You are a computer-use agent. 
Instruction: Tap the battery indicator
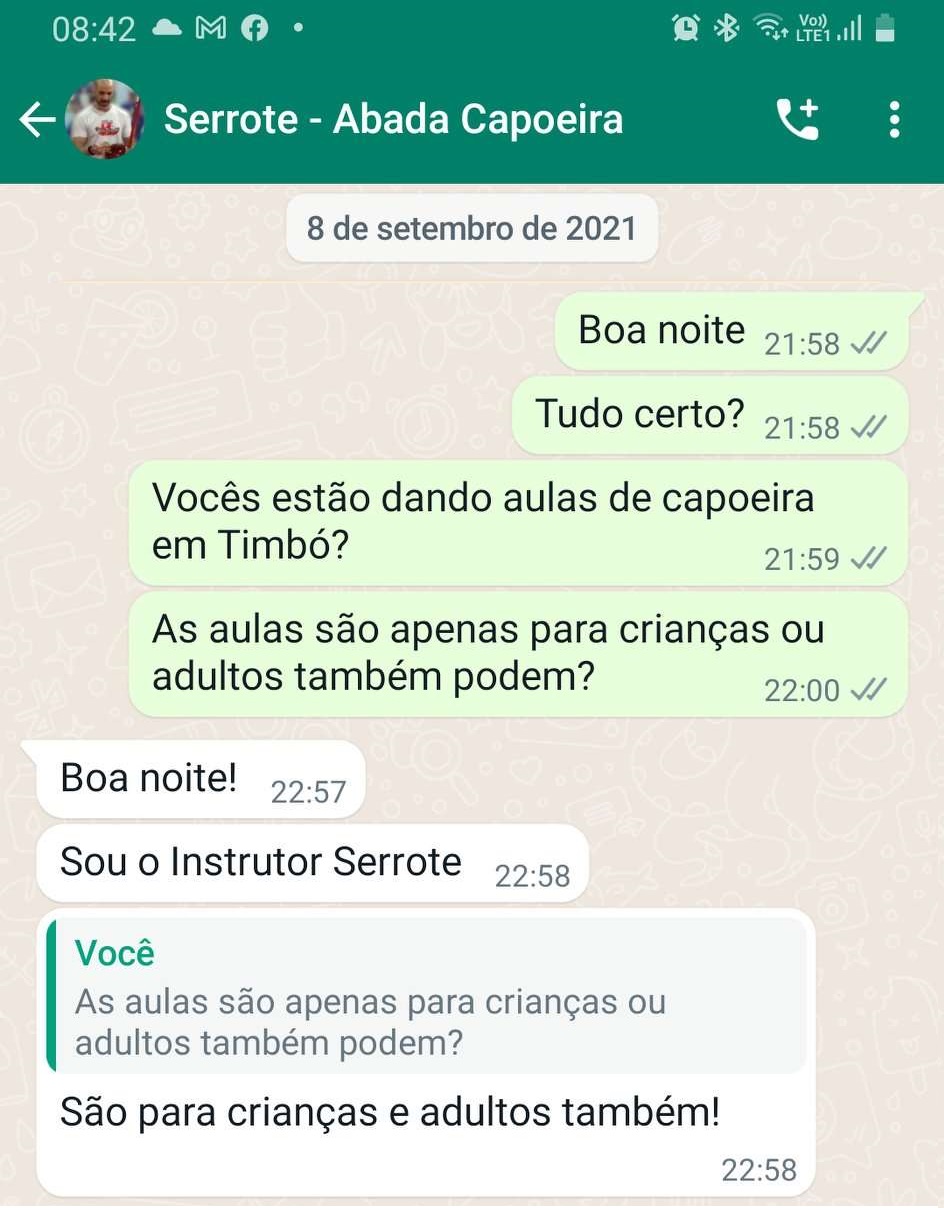coord(884,29)
